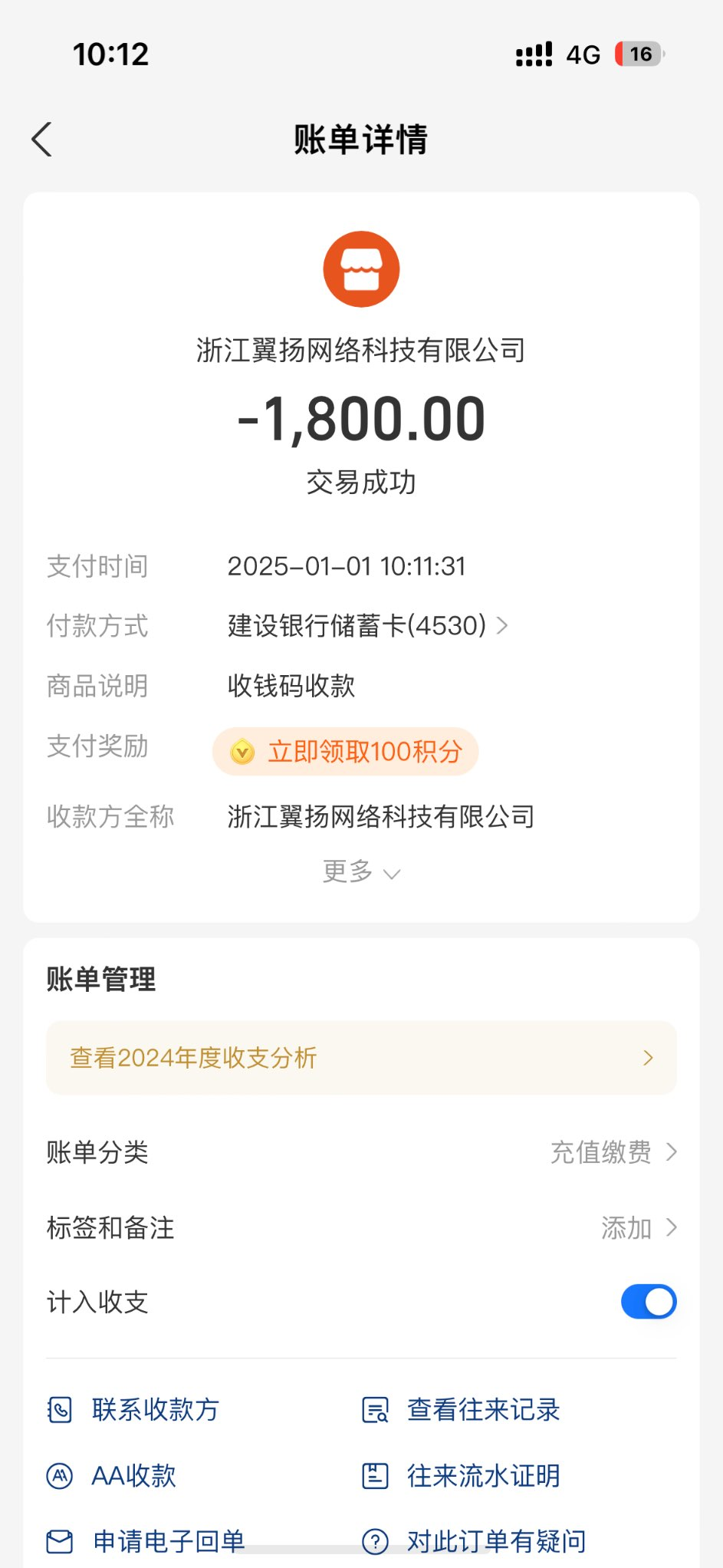Image resolution: width=723 pixels, height=1568 pixels.
Task: Claim the 立即领取100积分 reward
Action: click(346, 752)
